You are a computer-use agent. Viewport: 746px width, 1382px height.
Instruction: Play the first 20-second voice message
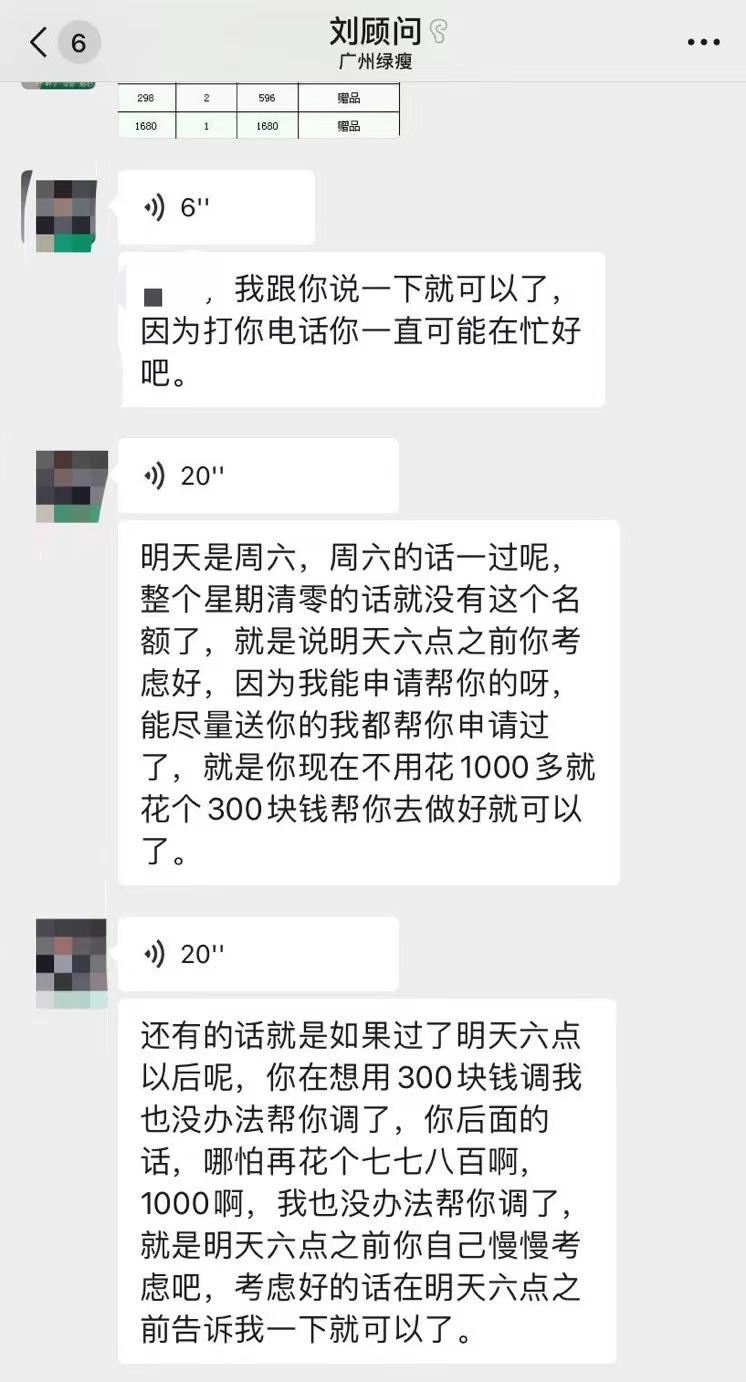point(257,476)
